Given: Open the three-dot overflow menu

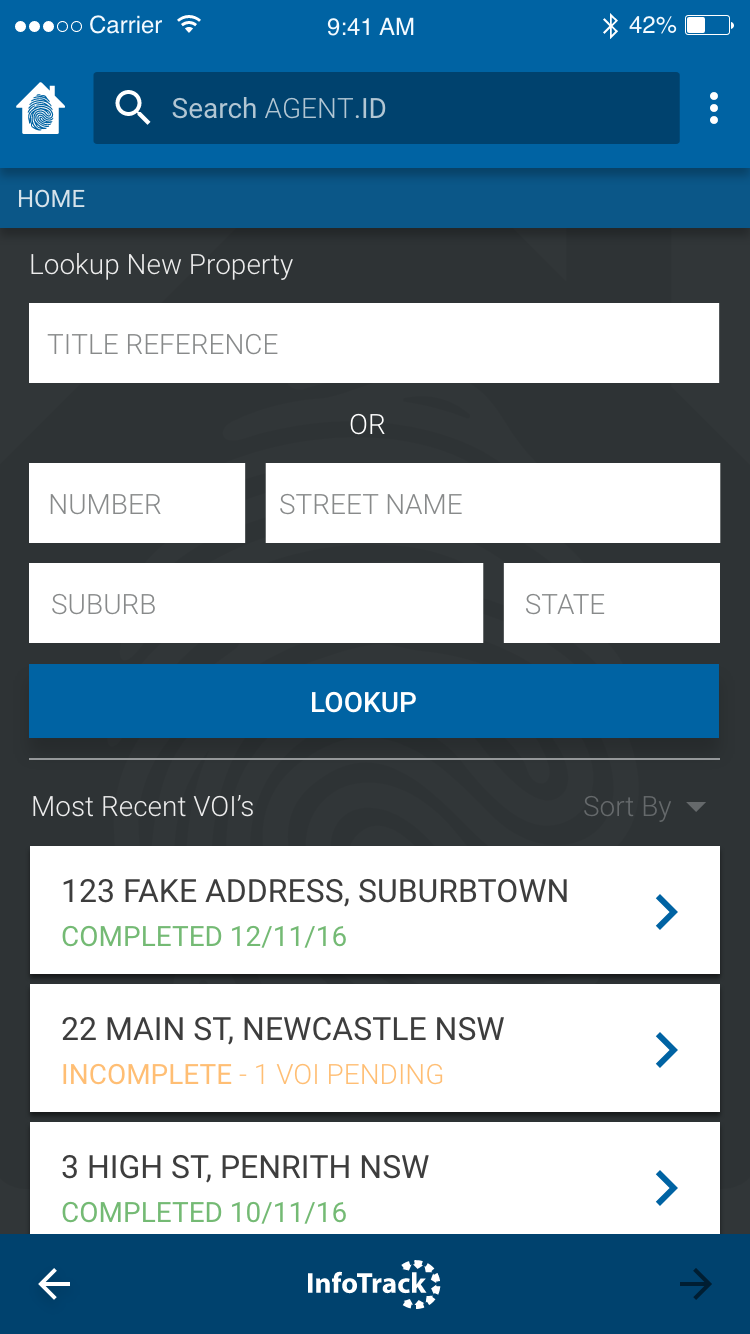Looking at the screenshot, I should pos(713,108).
